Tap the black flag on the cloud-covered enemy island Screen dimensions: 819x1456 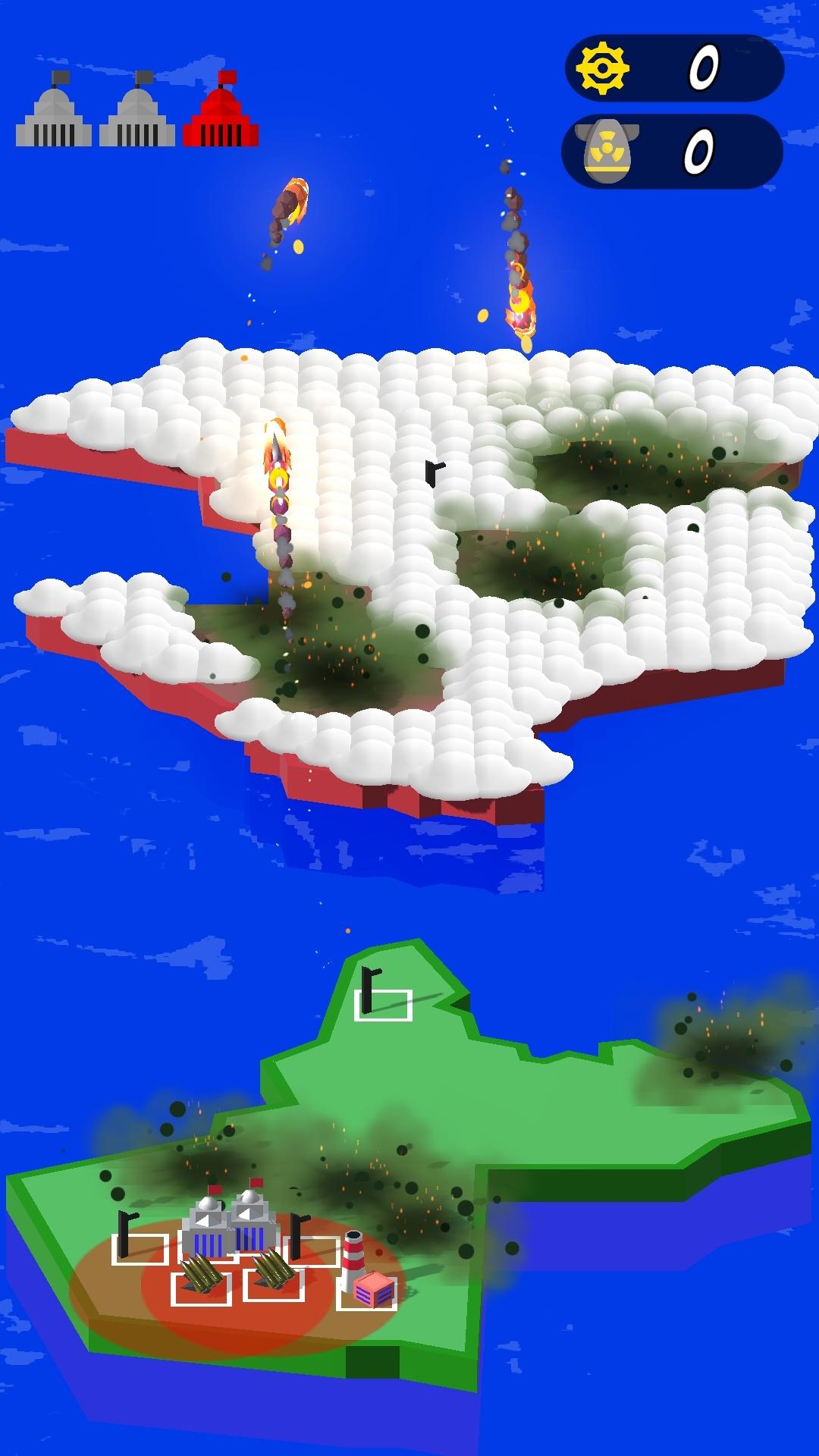point(433,472)
